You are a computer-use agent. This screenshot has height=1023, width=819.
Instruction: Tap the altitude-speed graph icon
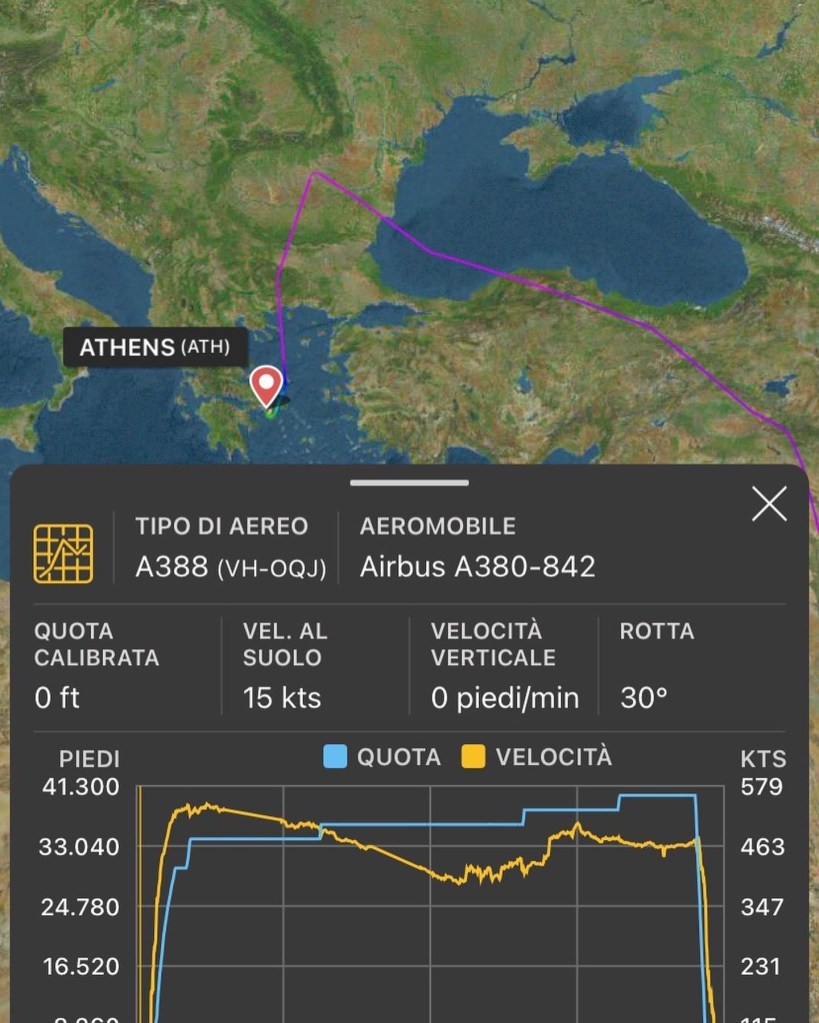point(63,553)
